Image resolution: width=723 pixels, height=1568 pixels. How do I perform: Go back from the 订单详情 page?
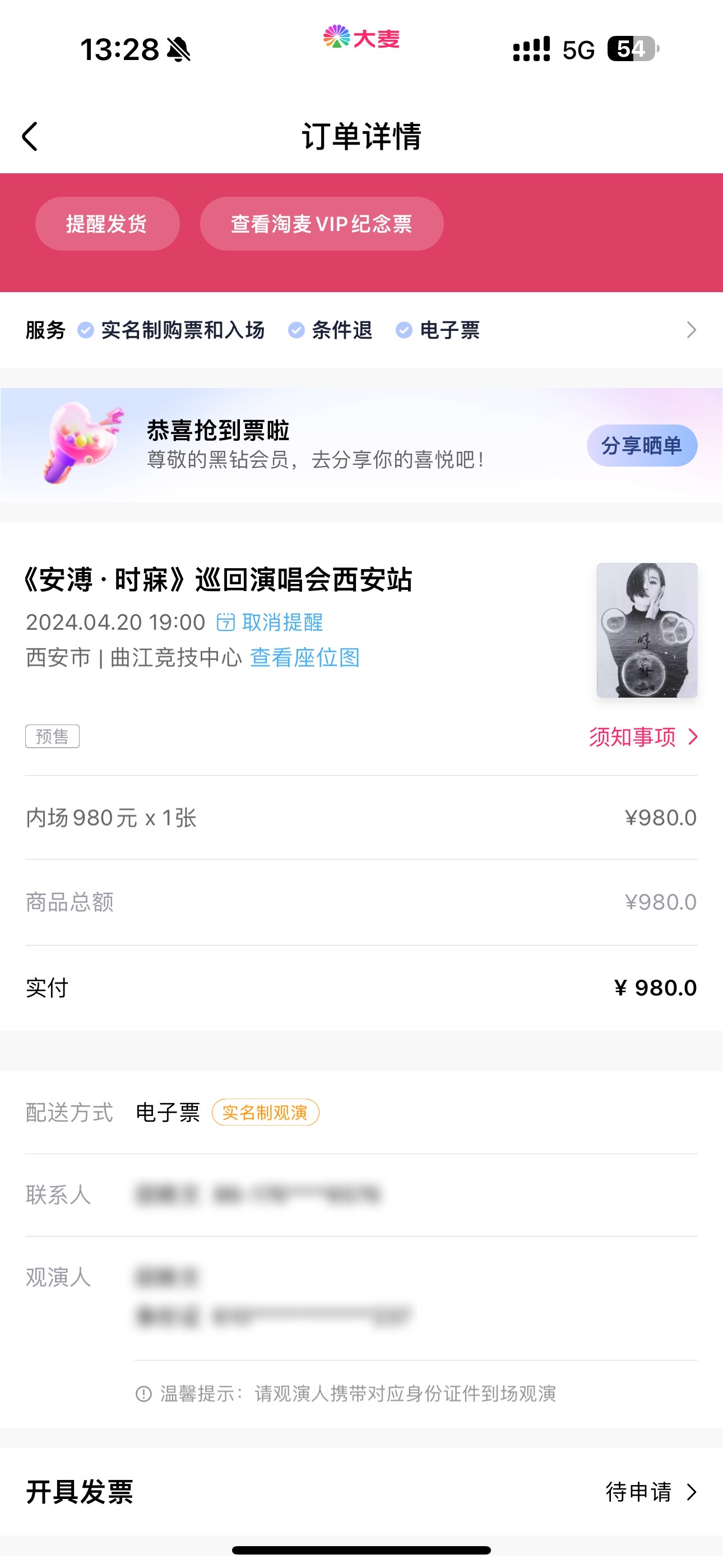pos(30,136)
